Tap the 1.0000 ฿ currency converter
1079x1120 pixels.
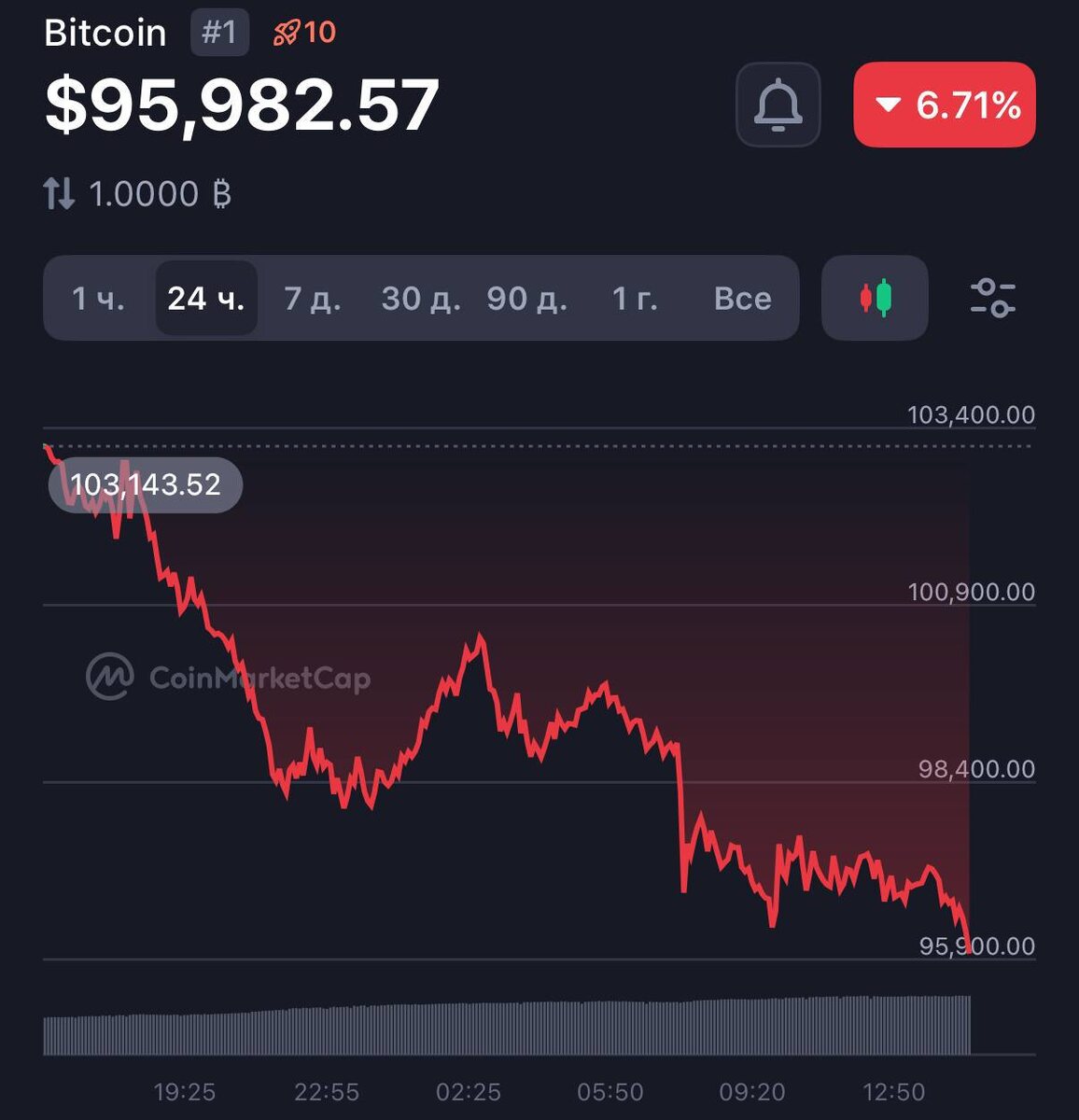point(137,194)
